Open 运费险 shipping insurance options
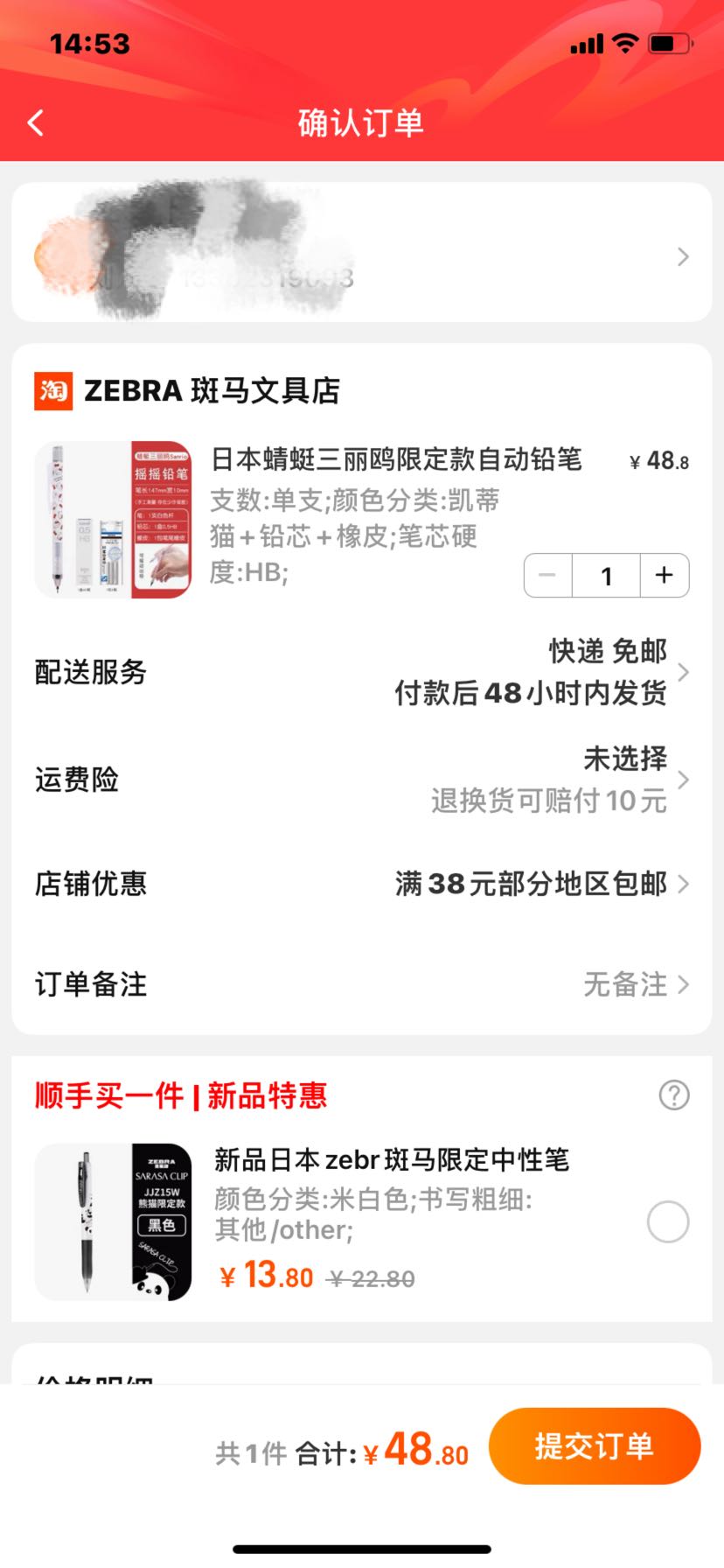724x1568 pixels. click(362, 780)
